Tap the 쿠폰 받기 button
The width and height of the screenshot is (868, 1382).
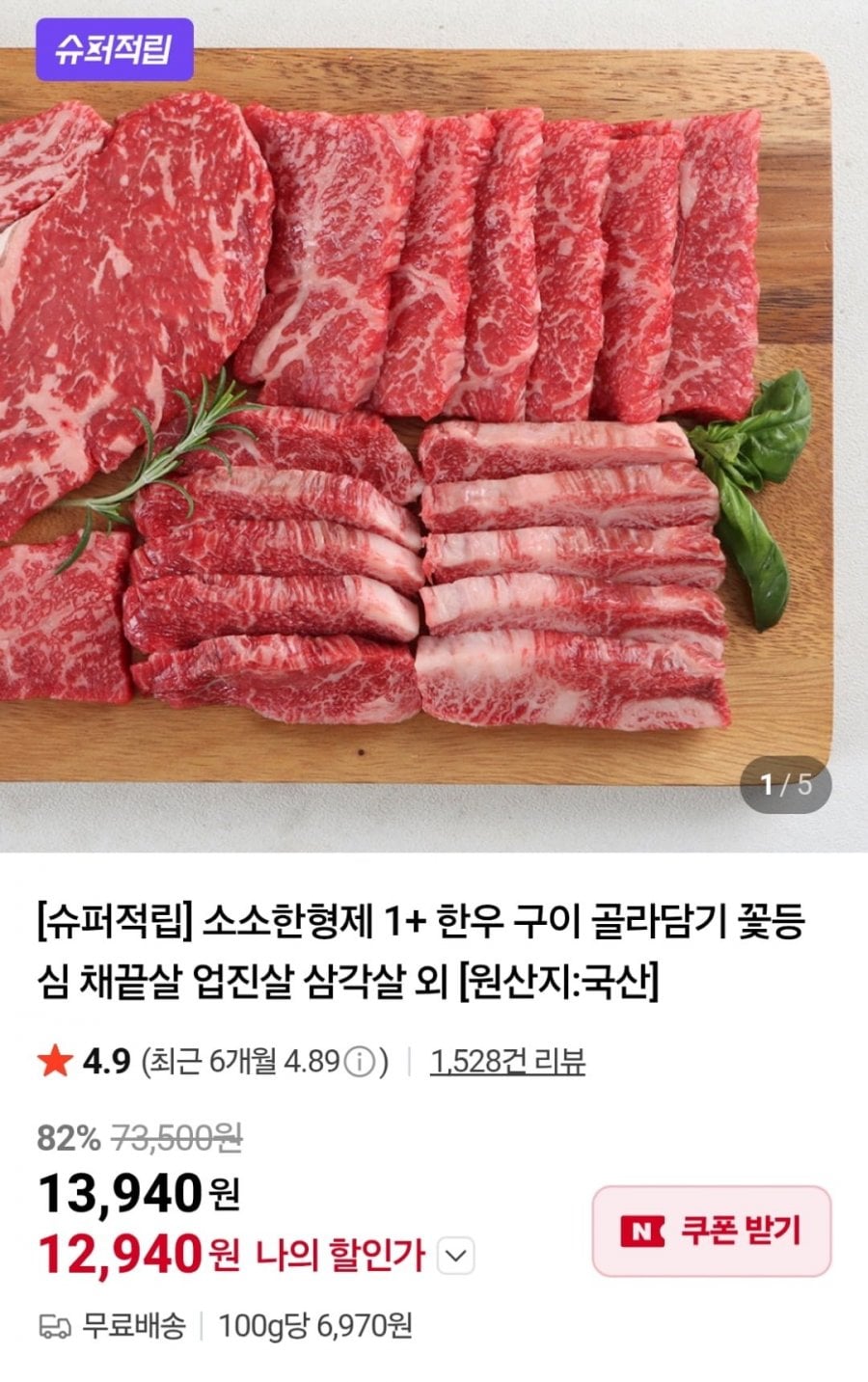(x=711, y=1231)
